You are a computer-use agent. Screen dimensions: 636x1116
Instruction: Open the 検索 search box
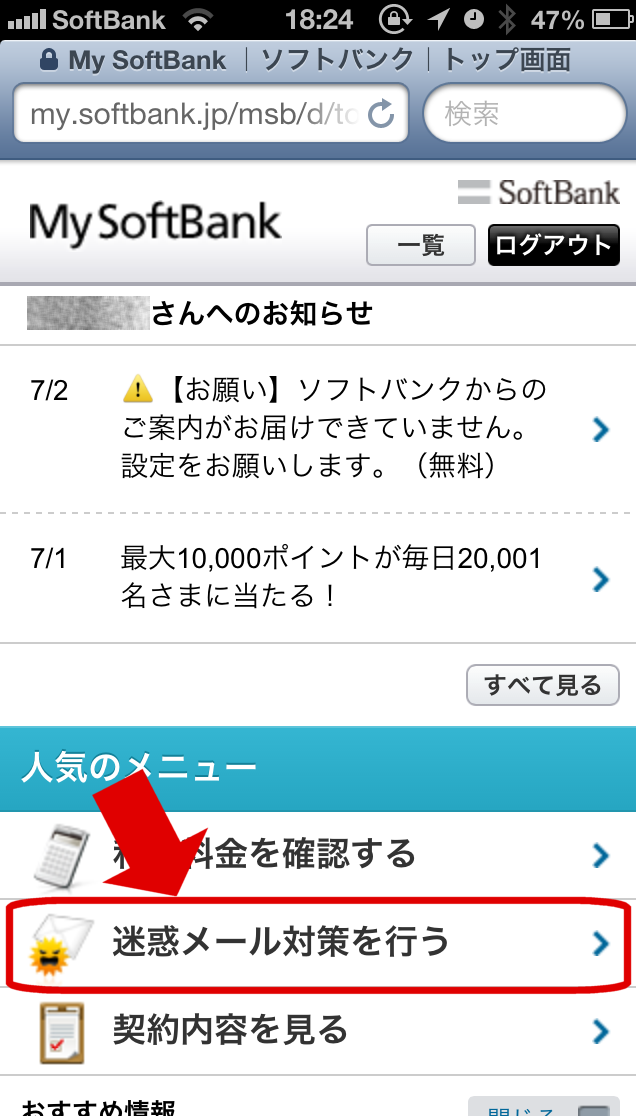[524, 115]
